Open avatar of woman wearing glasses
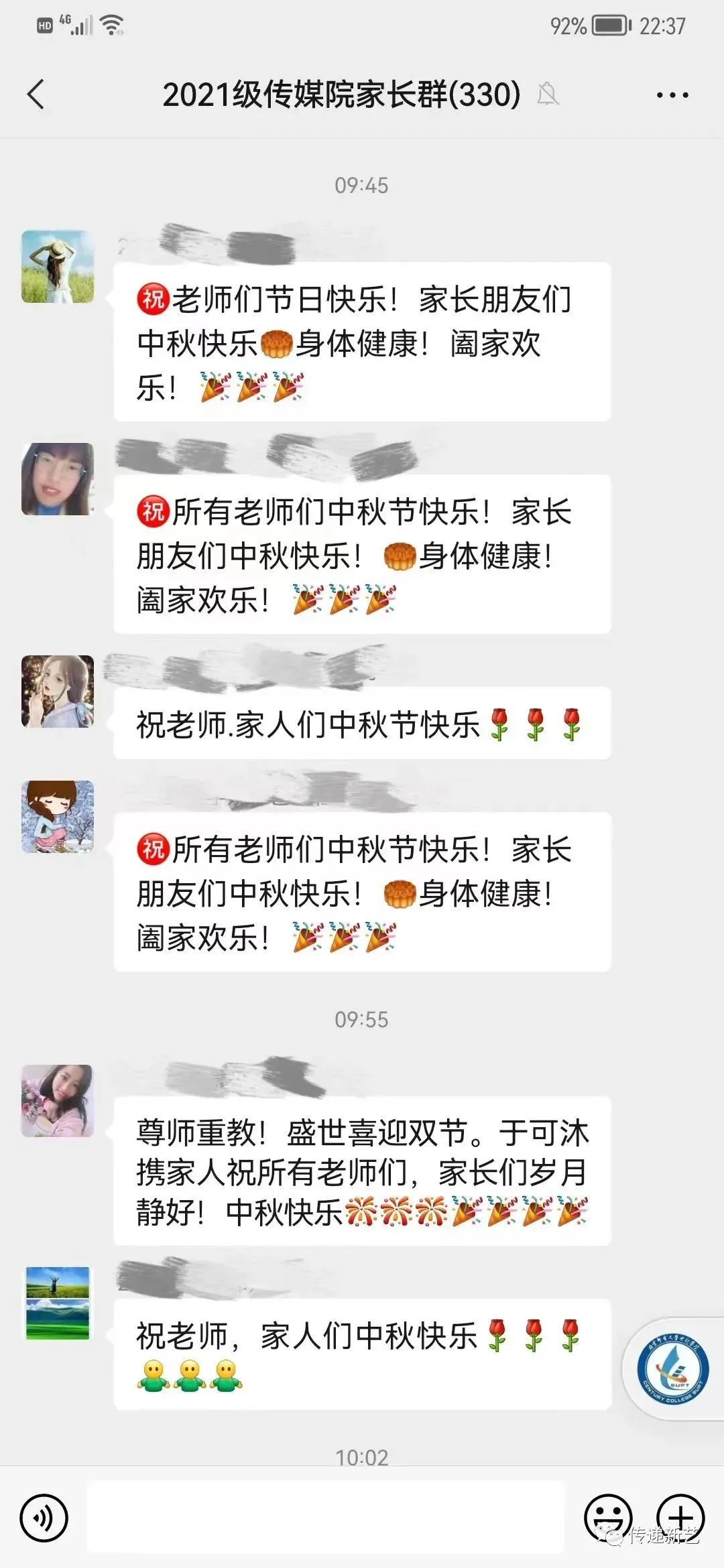 click(x=58, y=479)
